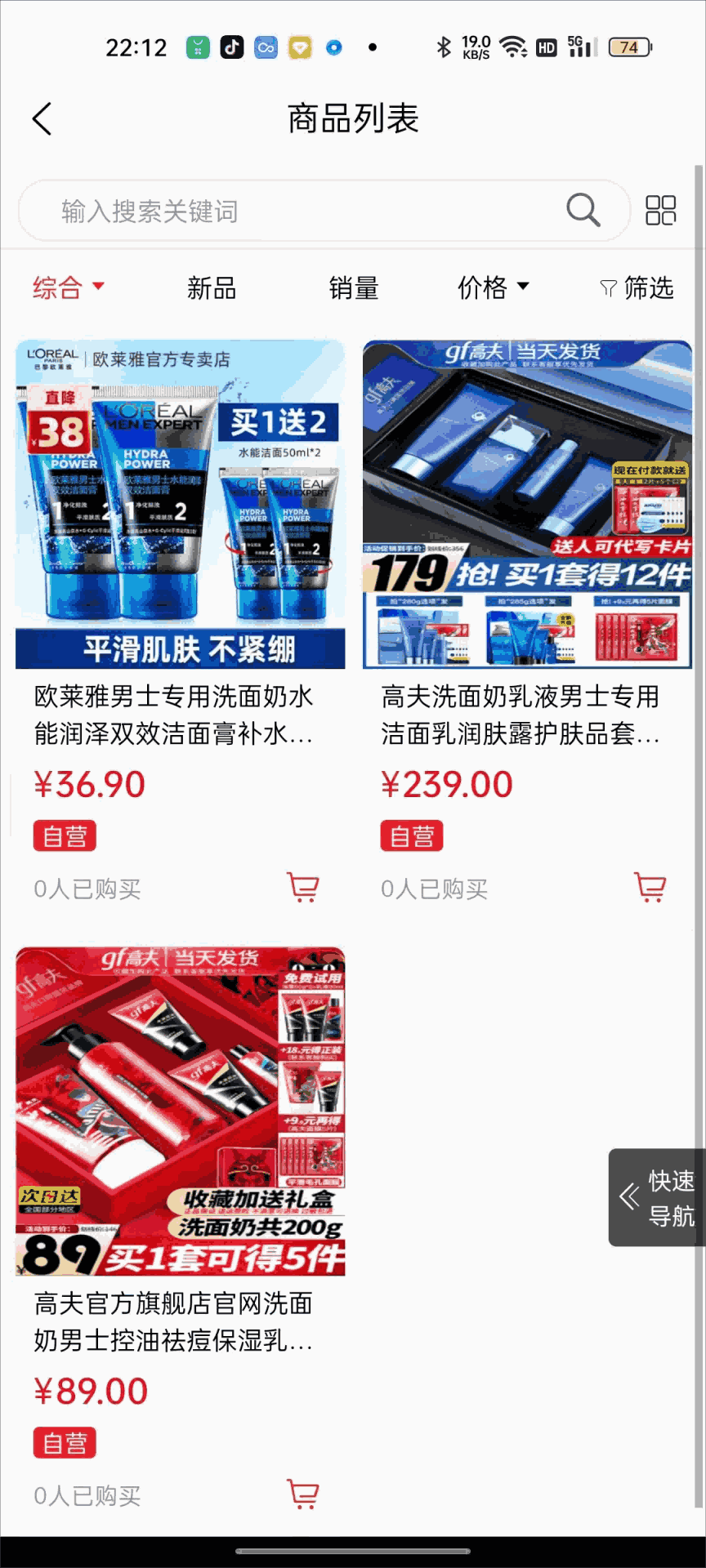This screenshot has height=1568, width=706.
Task: Open the 筛选 filter panel
Action: point(637,287)
